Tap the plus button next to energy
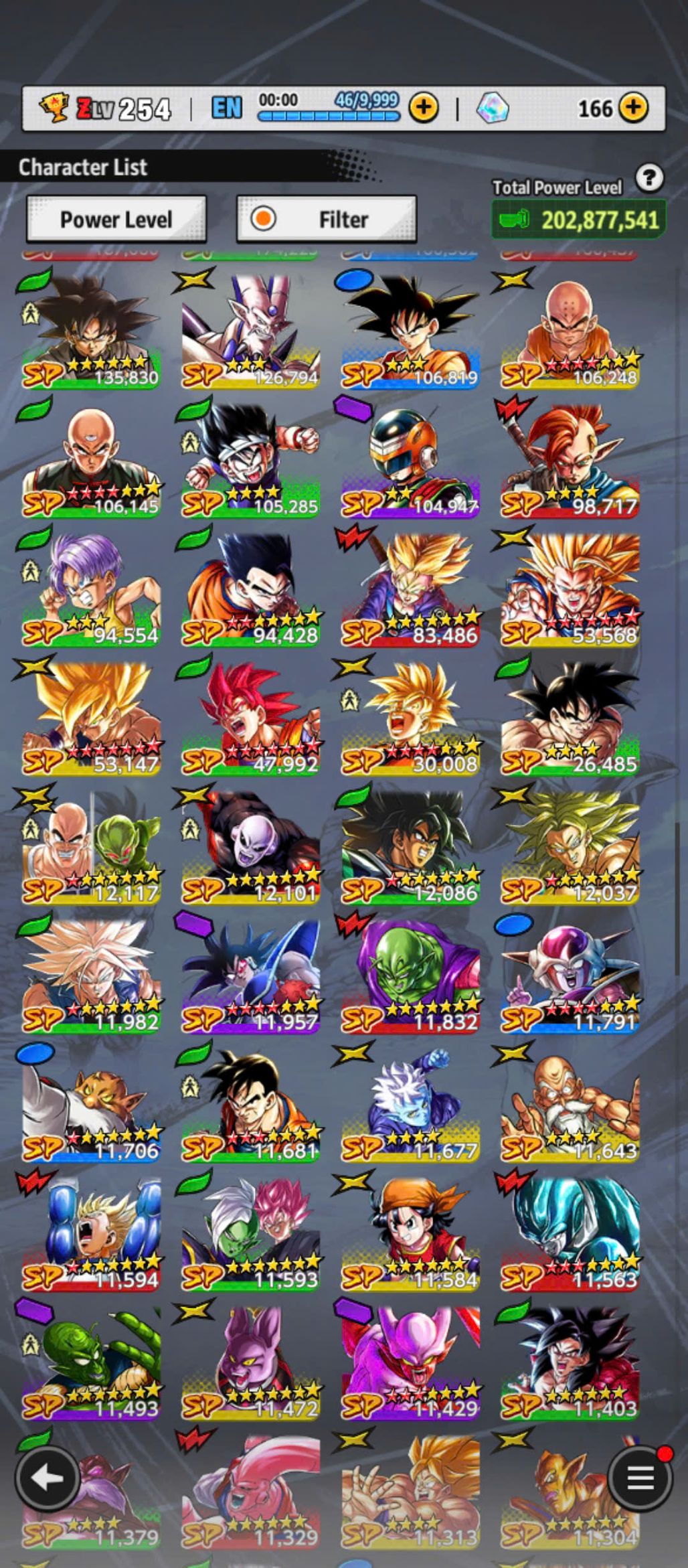 pyautogui.click(x=424, y=108)
